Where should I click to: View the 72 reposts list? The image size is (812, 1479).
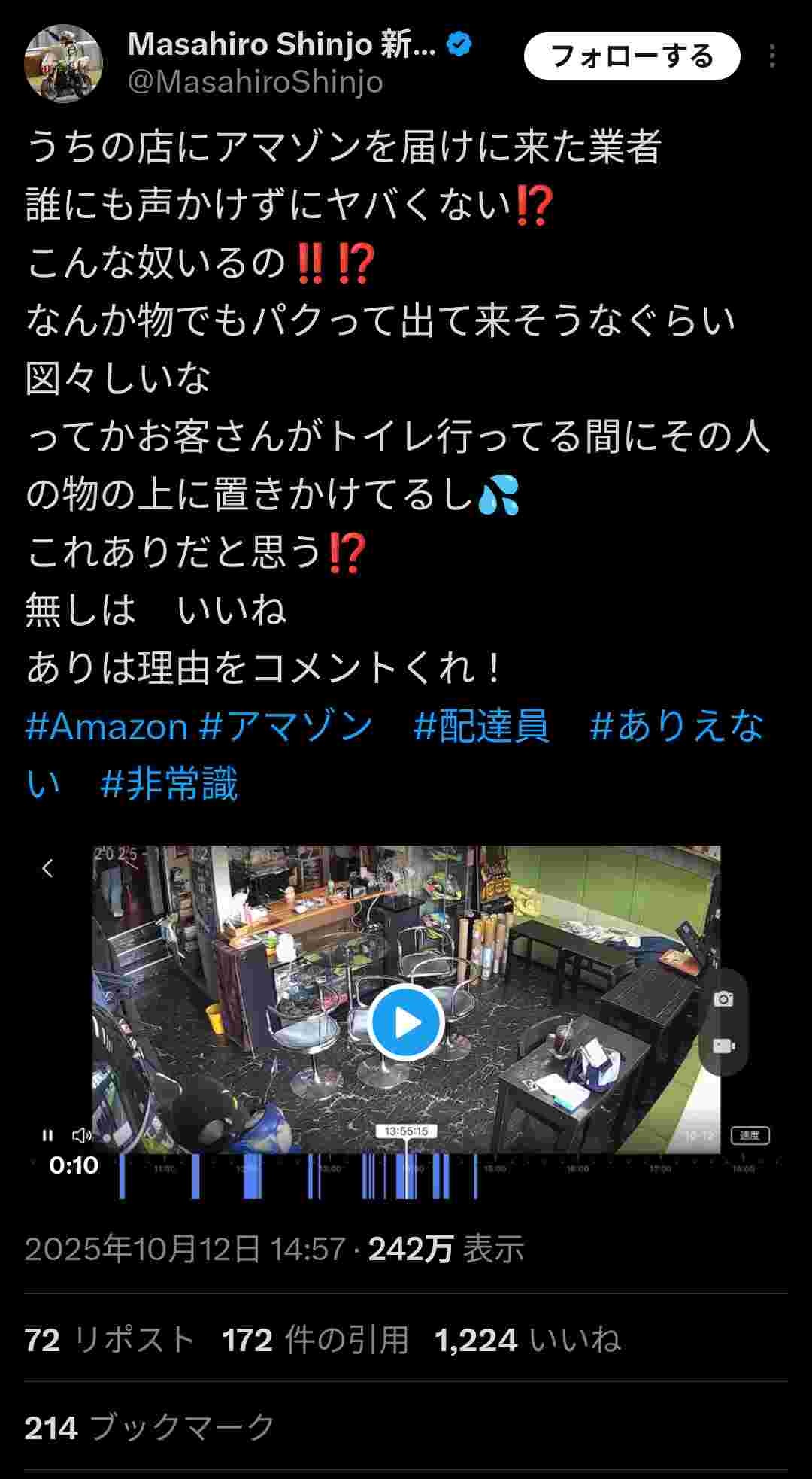tap(109, 1340)
